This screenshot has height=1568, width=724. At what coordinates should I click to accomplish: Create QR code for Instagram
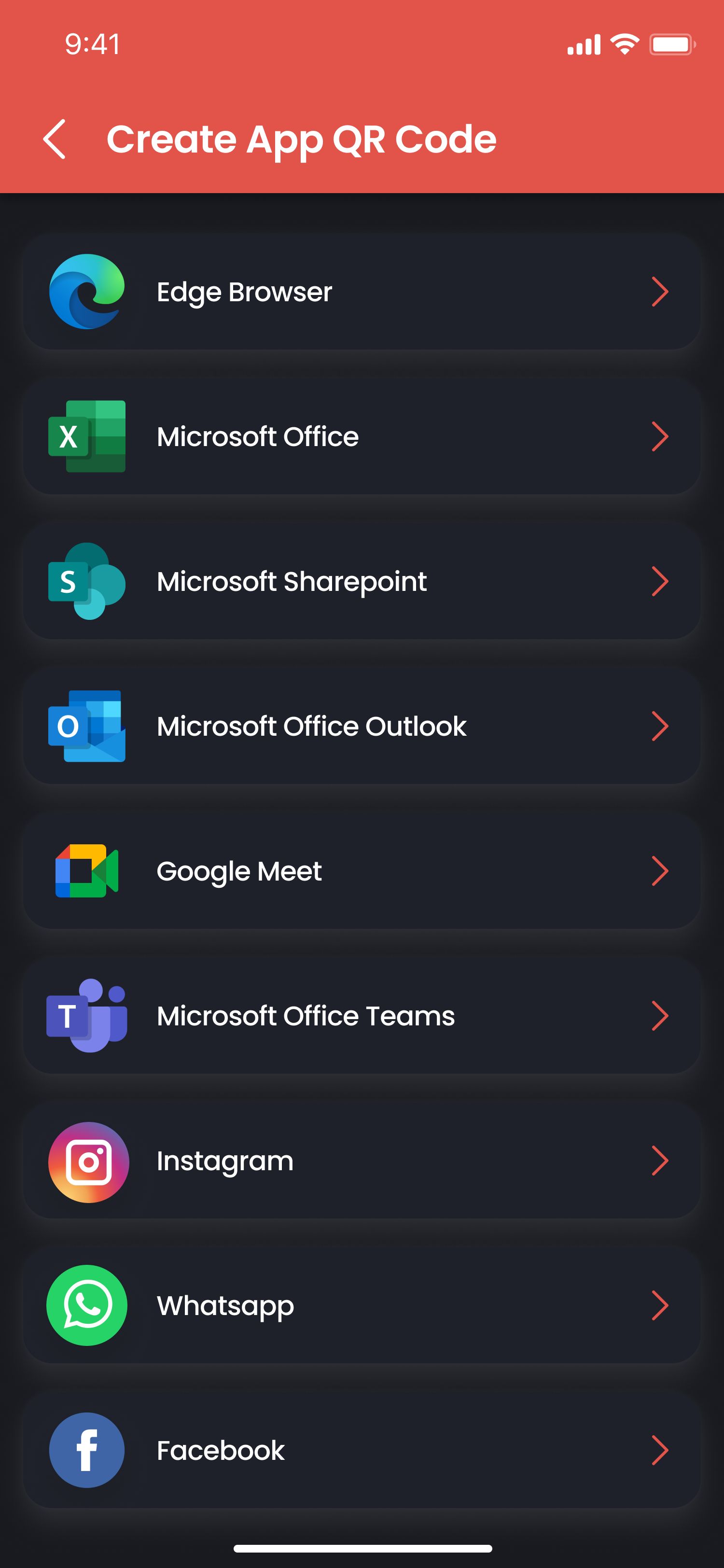362,1161
